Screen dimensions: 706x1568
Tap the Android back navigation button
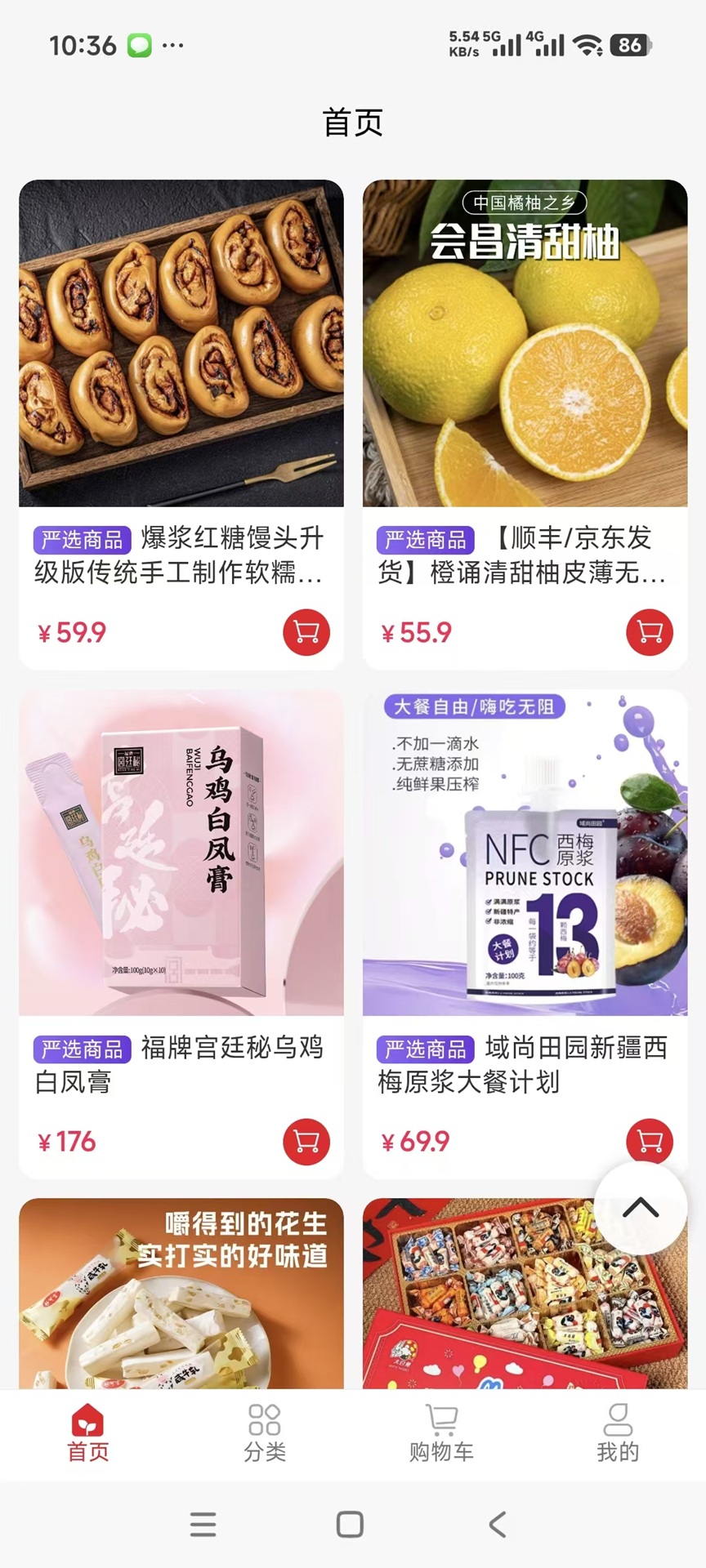[498, 1524]
